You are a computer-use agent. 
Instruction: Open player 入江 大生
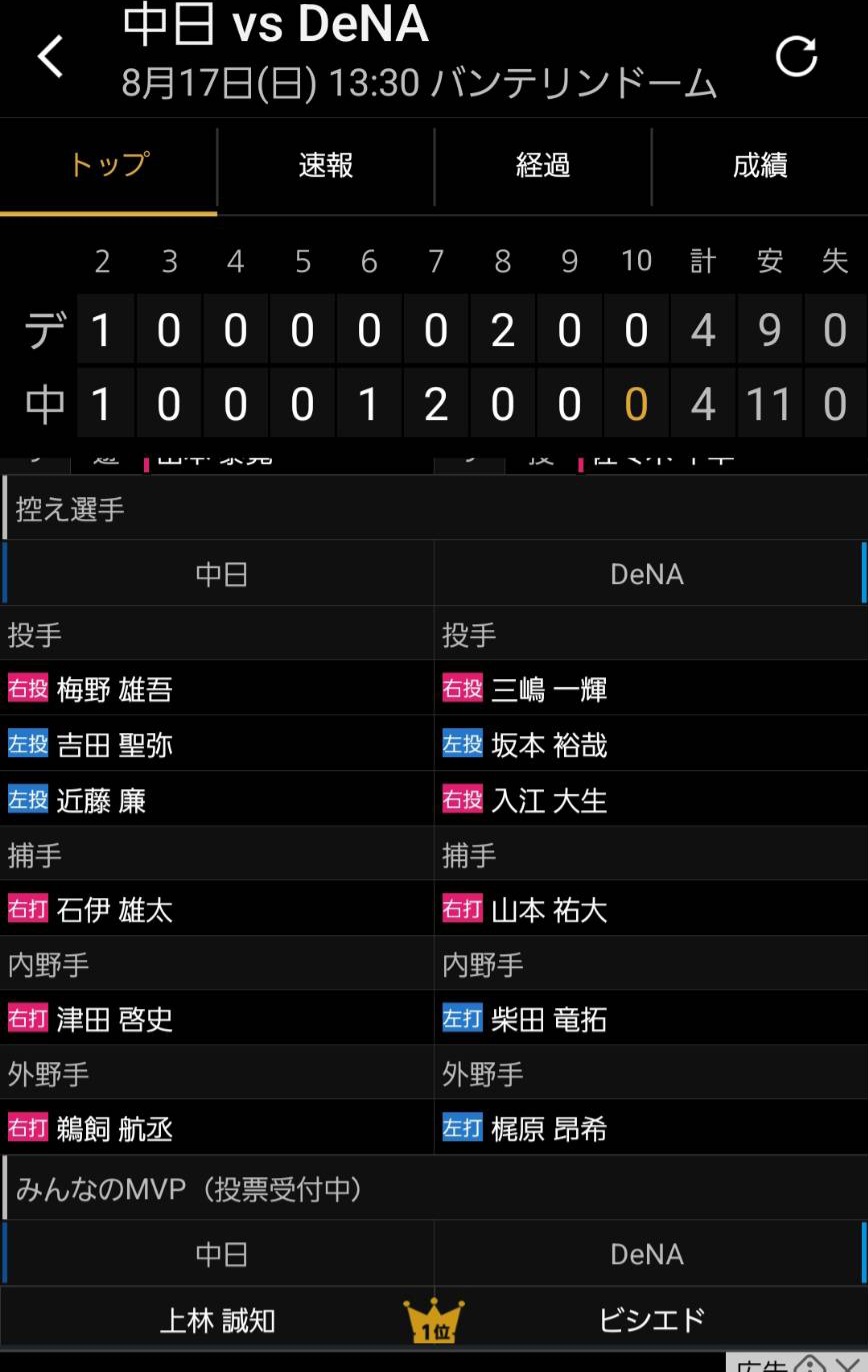548,800
